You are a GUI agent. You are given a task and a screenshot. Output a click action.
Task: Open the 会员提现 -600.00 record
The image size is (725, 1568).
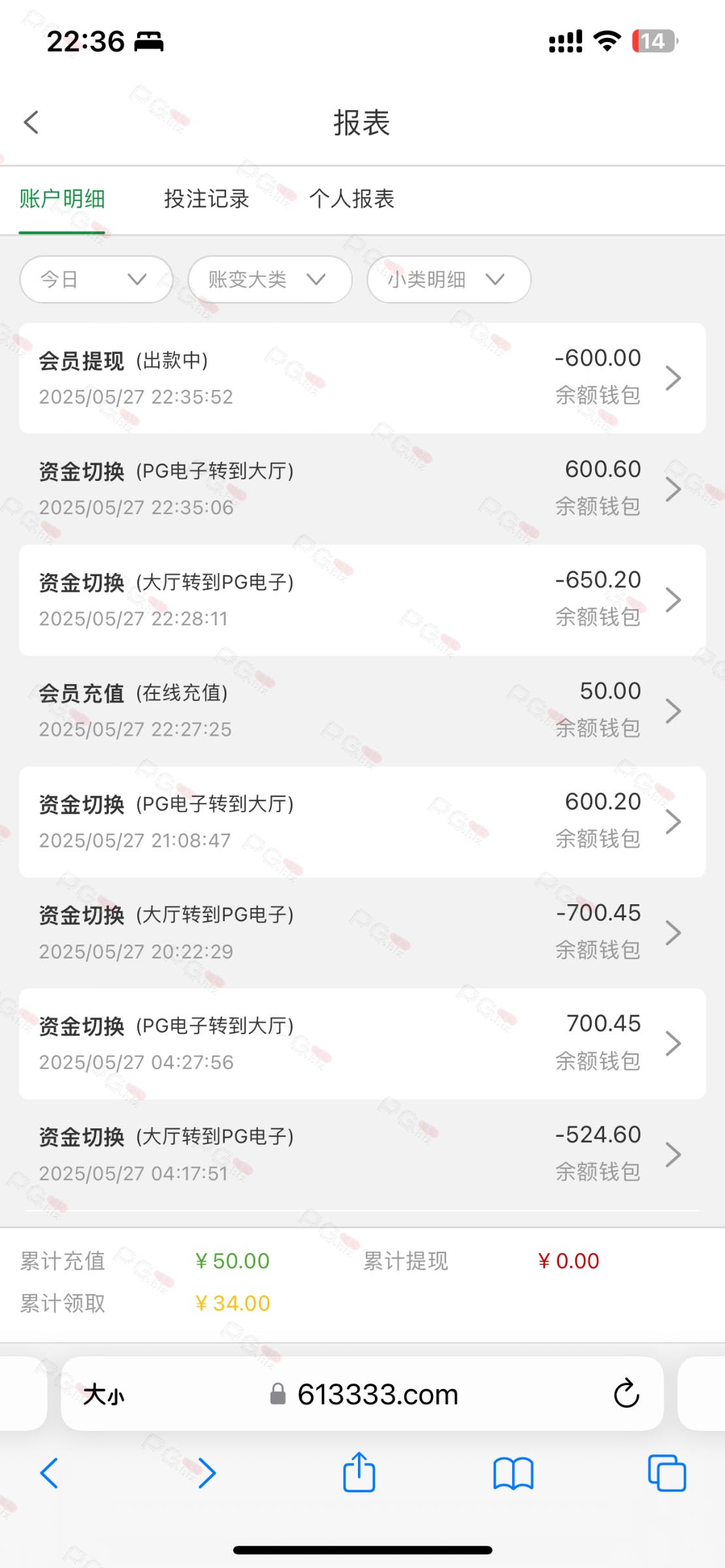pos(362,378)
